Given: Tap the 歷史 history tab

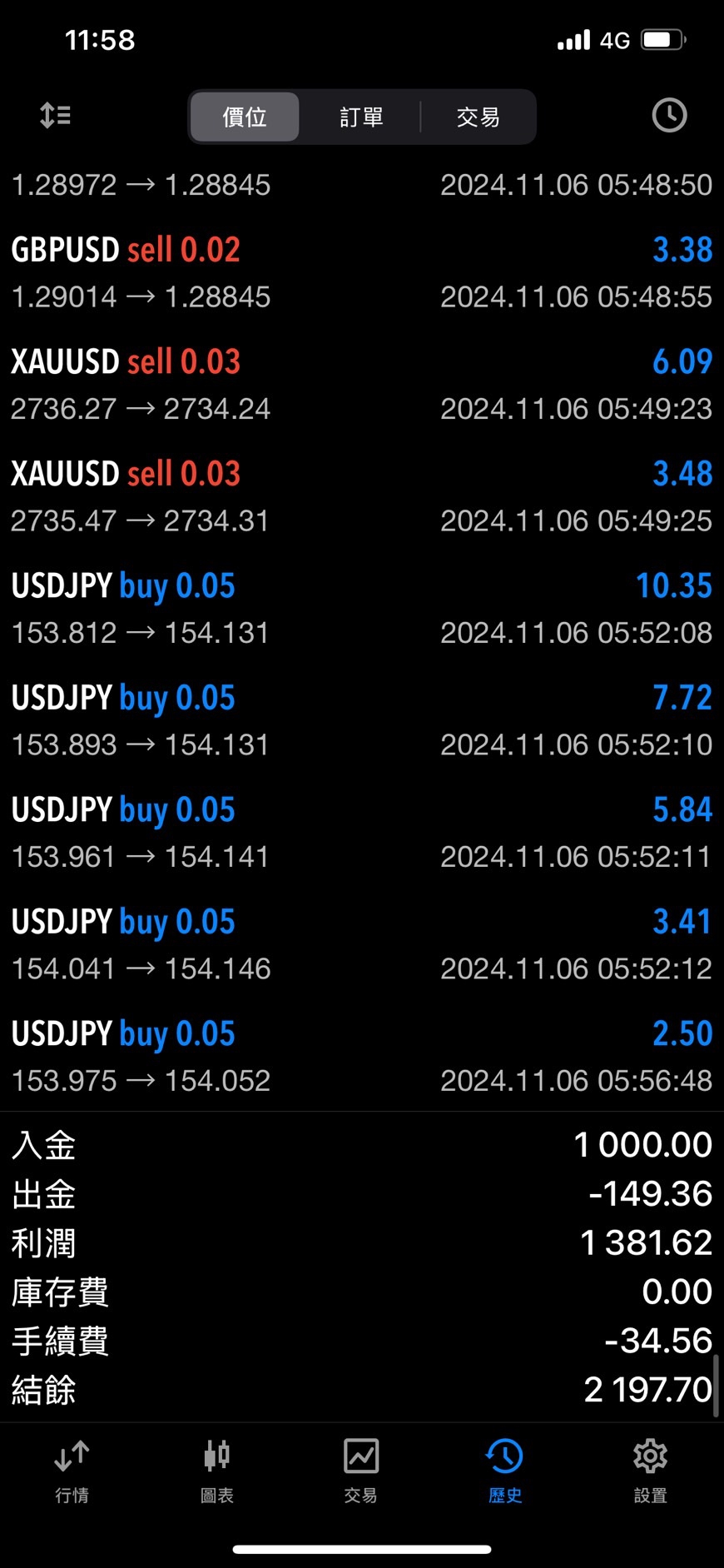Looking at the screenshot, I should pyautogui.click(x=505, y=1471).
